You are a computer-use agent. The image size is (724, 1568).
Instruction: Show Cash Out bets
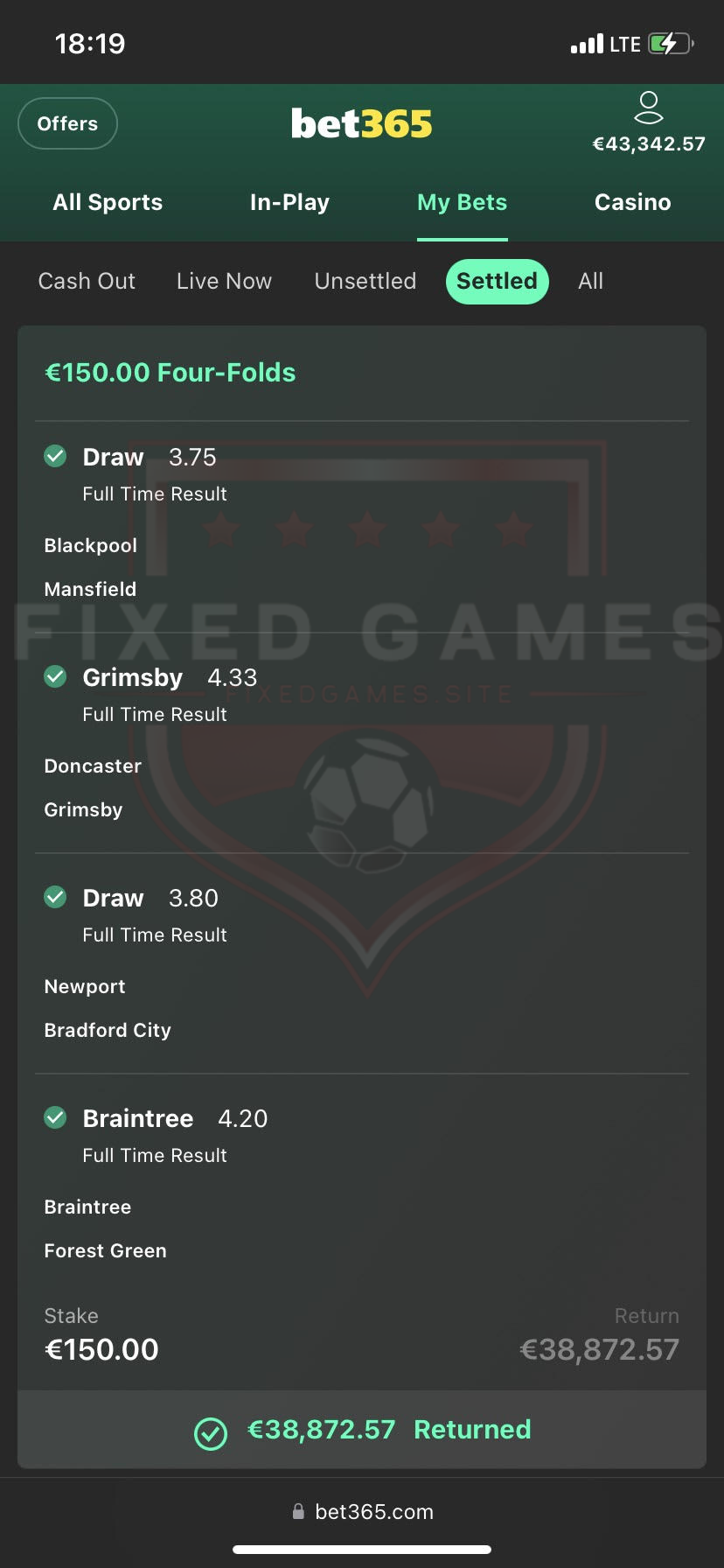[x=87, y=281]
